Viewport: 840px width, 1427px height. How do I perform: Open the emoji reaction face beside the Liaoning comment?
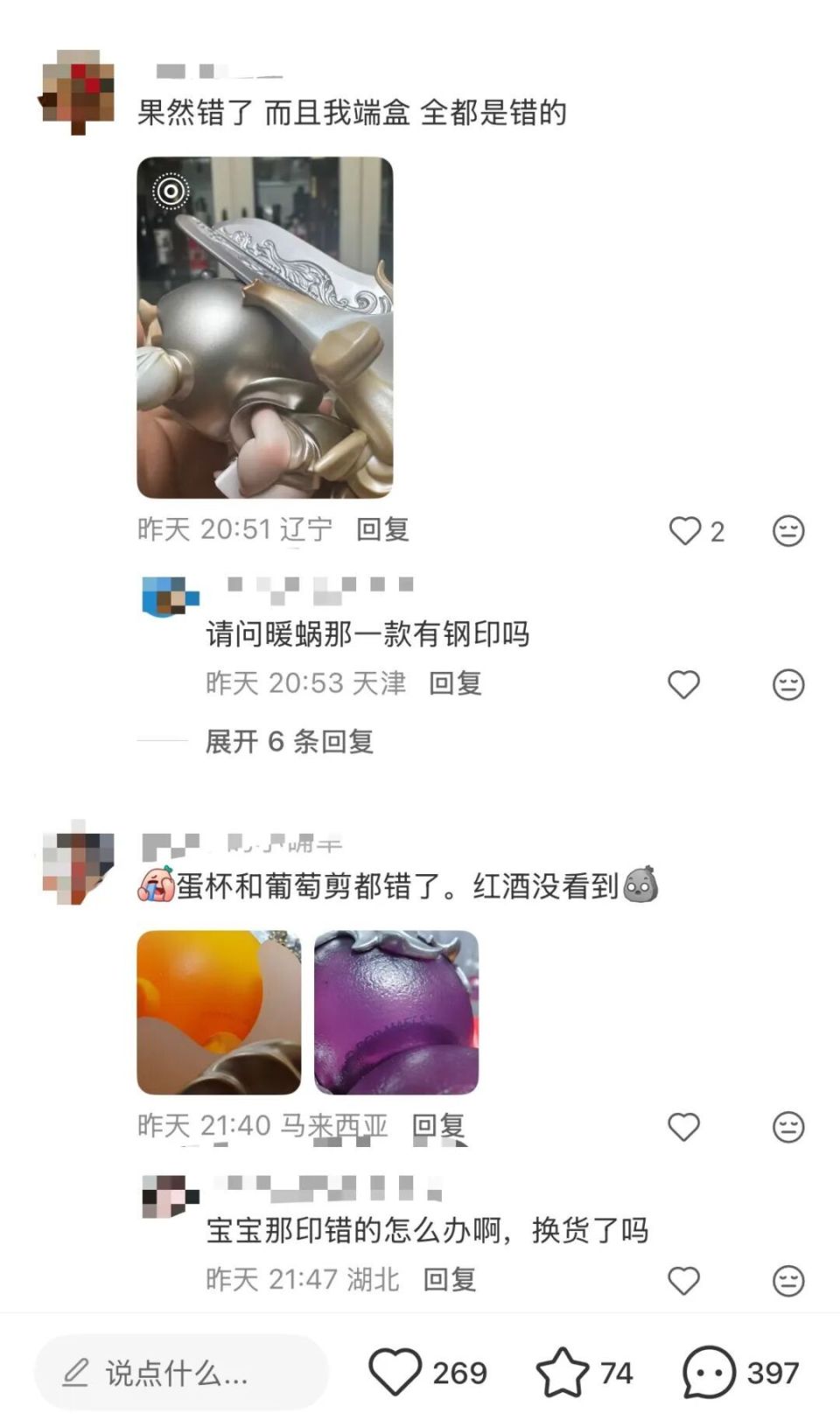pyautogui.click(x=788, y=530)
